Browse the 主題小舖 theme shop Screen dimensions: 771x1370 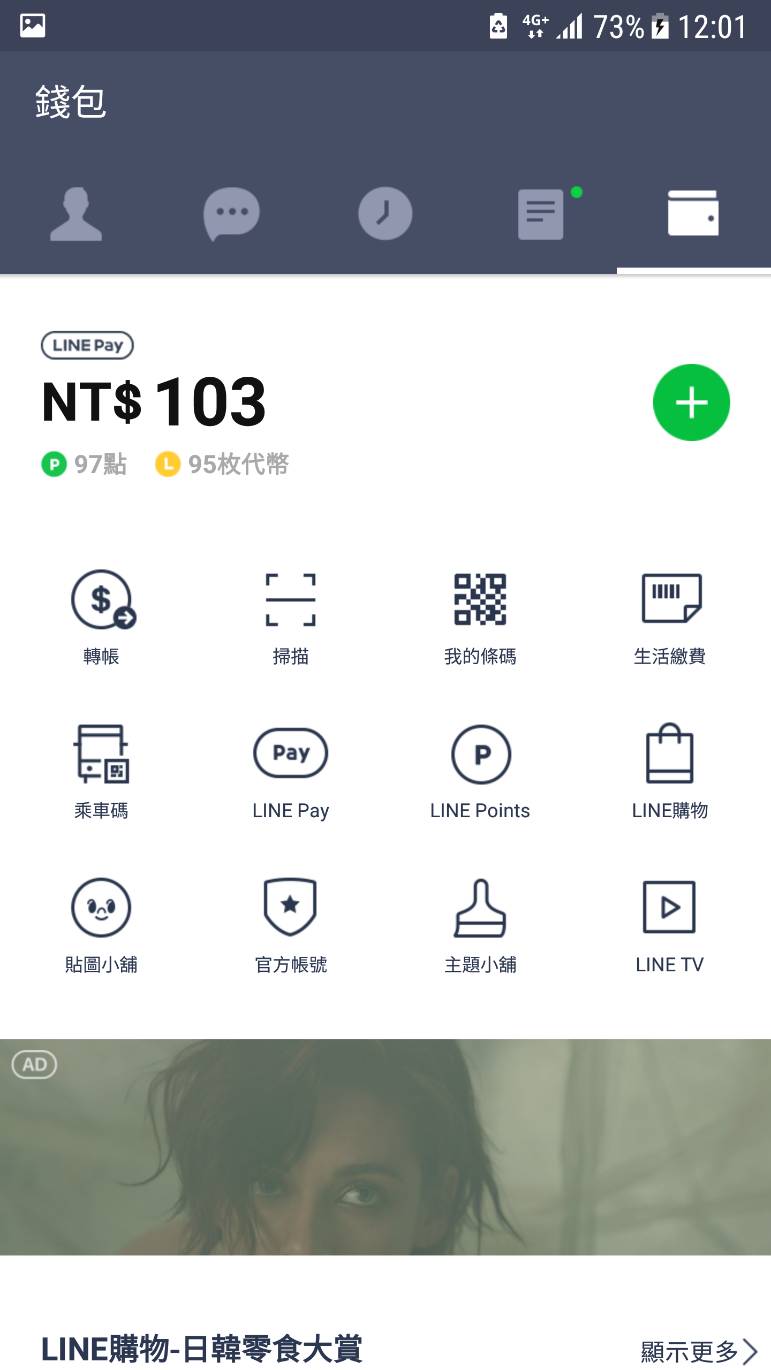(x=480, y=923)
